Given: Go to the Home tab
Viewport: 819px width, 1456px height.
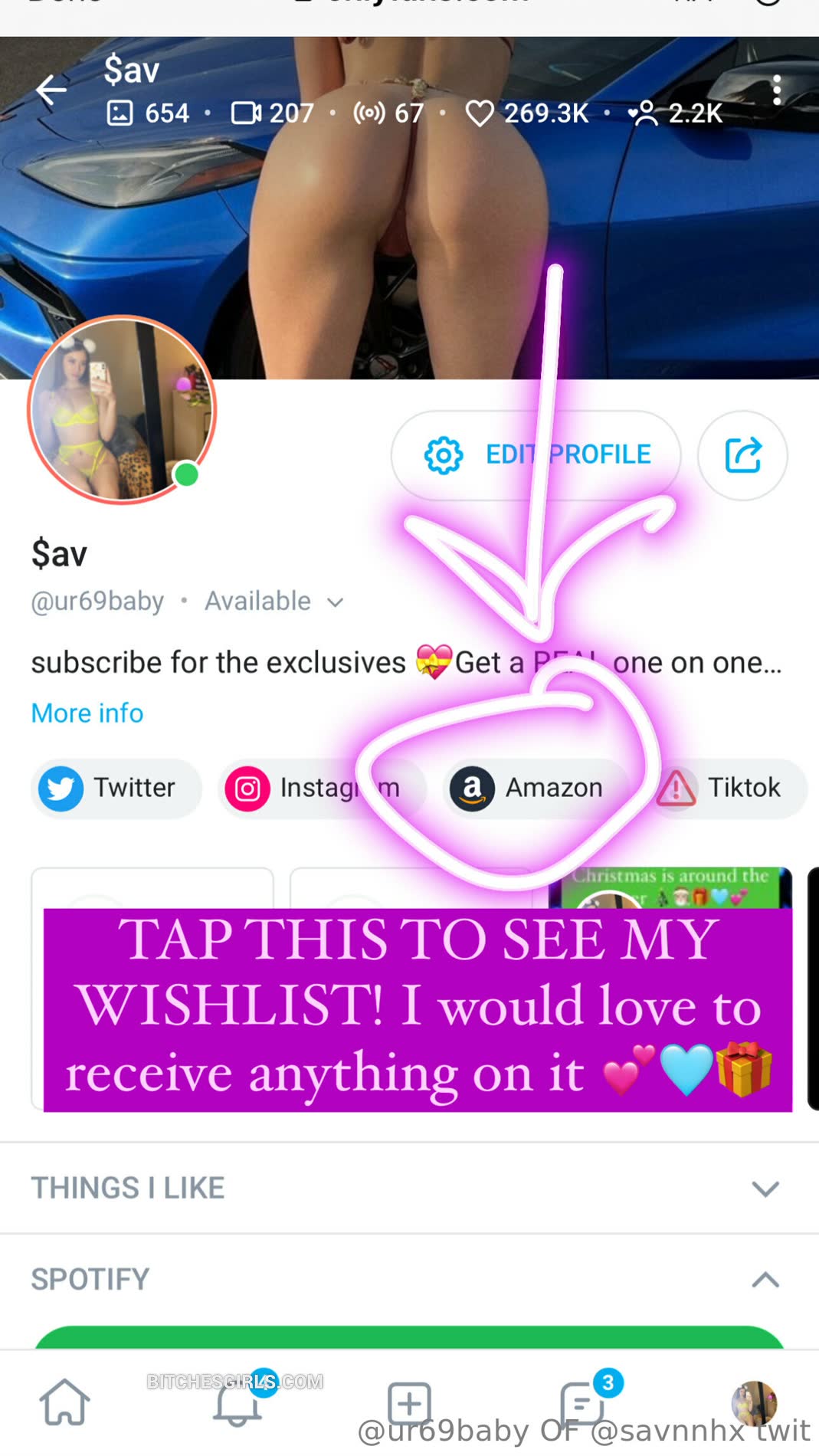Looking at the screenshot, I should pos(64,1402).
